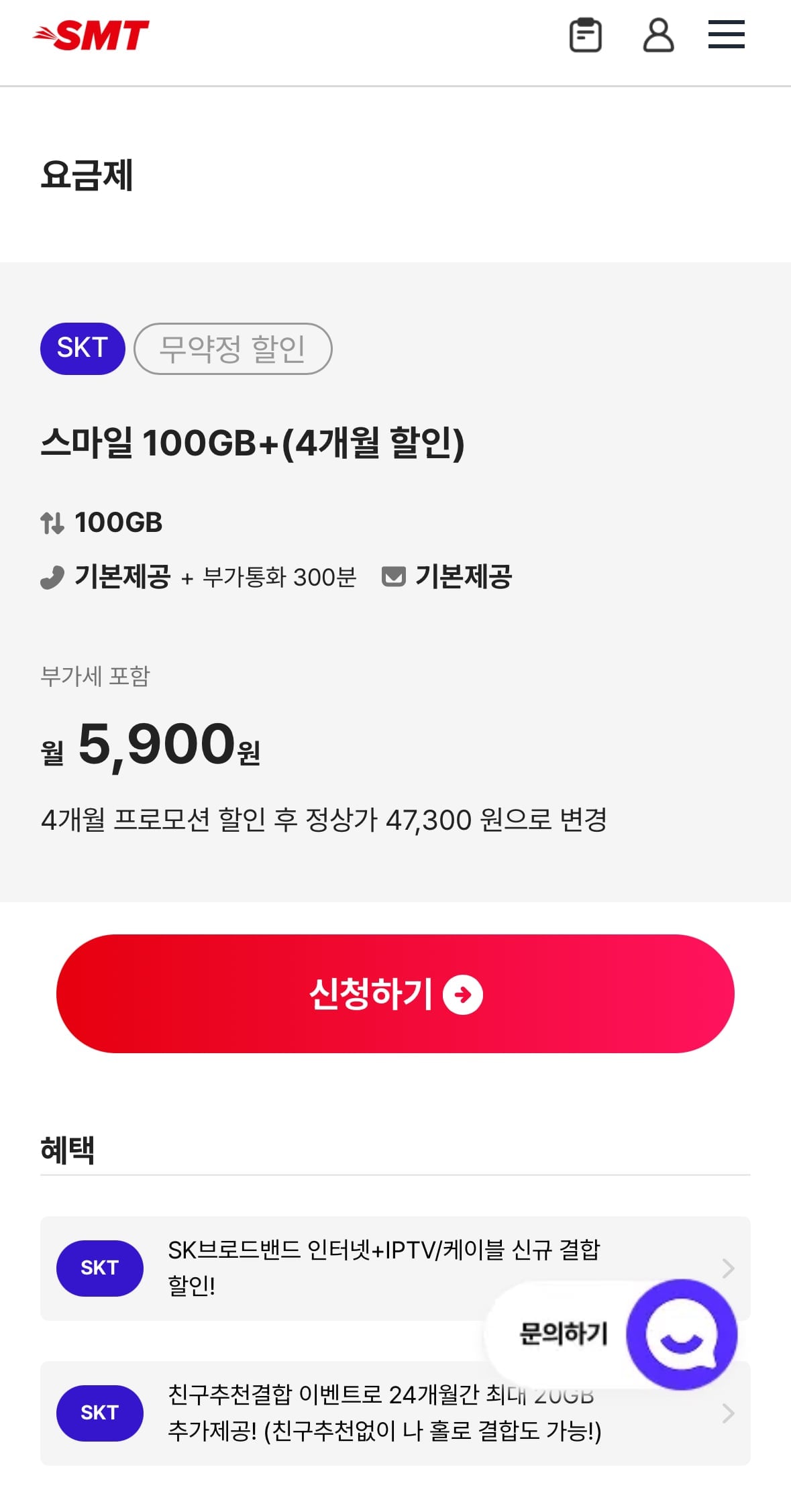Open the clipboard icon in the header
Image resolution: width=791 pixels, height=1512 pixels.
pyautogui.click(x=585, y=35)
